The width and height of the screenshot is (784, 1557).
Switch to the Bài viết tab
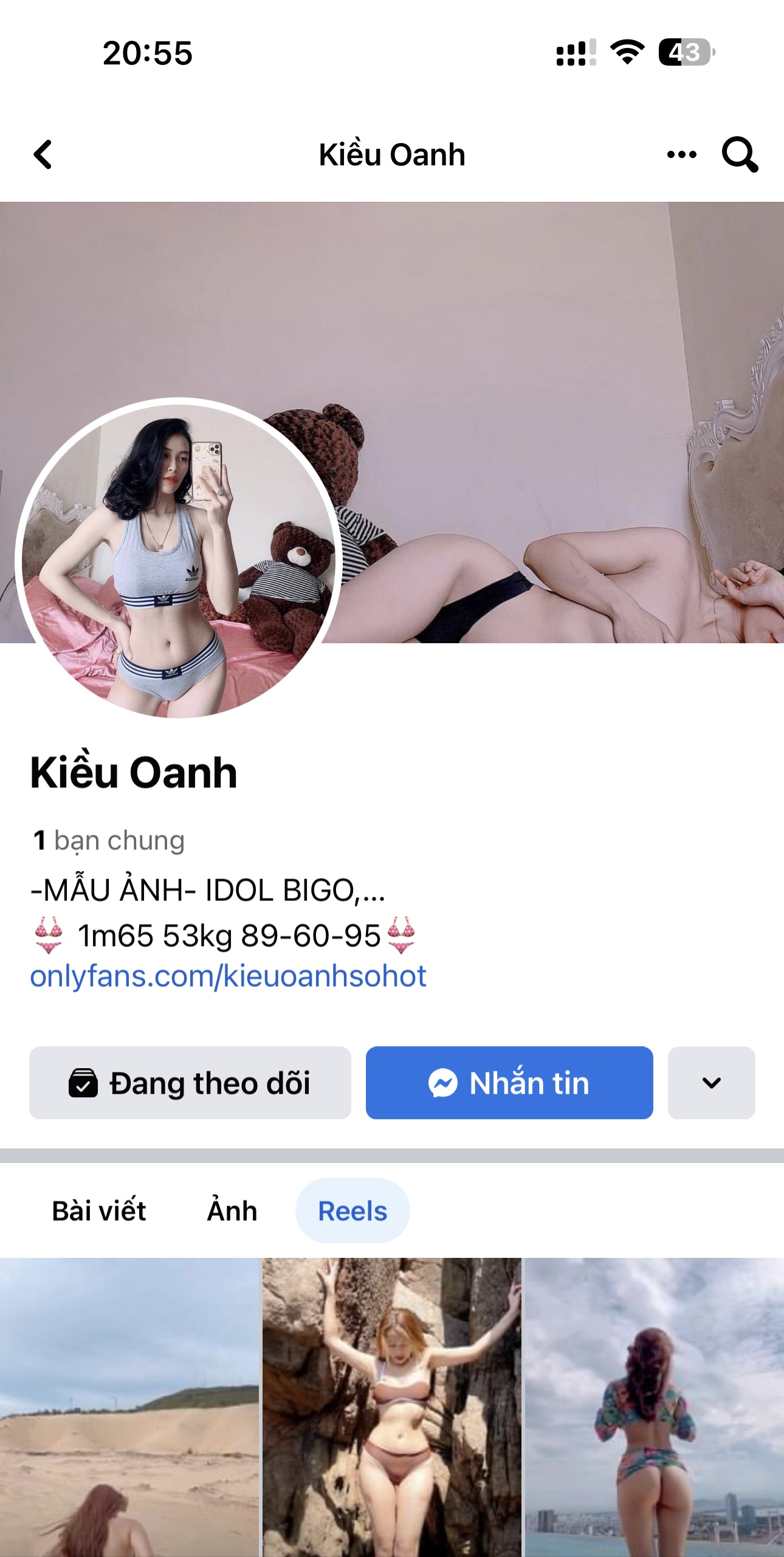pos(99,1210)
